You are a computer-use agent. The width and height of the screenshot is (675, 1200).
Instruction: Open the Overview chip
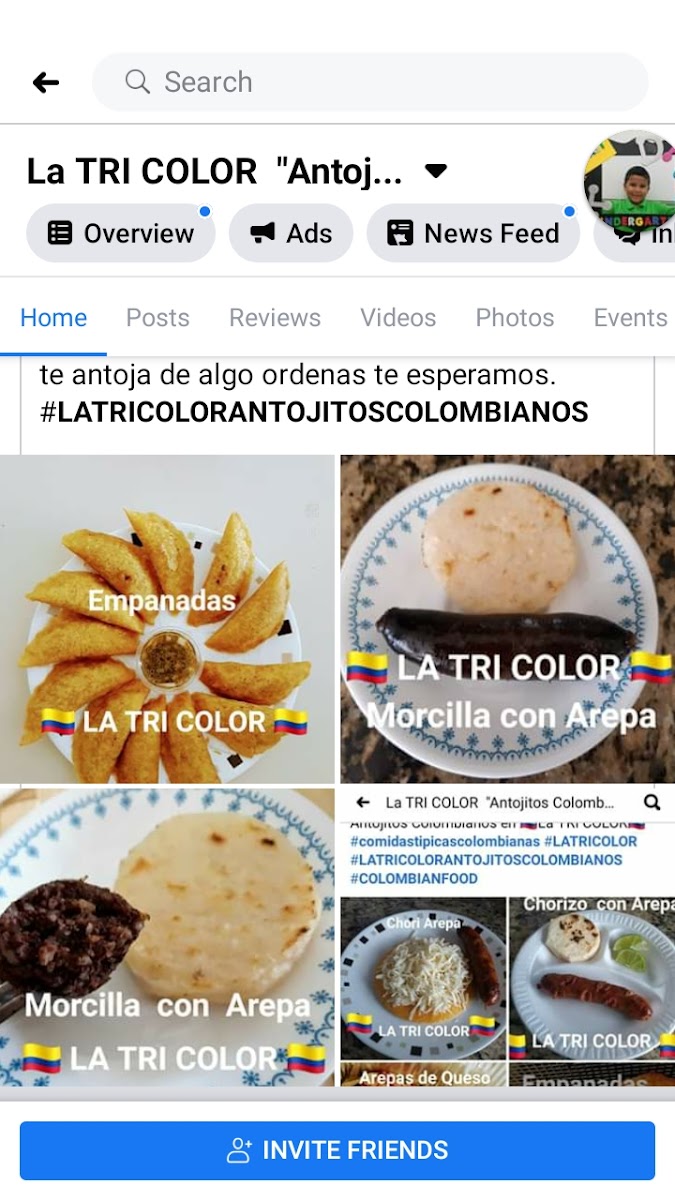coord(121,233)
